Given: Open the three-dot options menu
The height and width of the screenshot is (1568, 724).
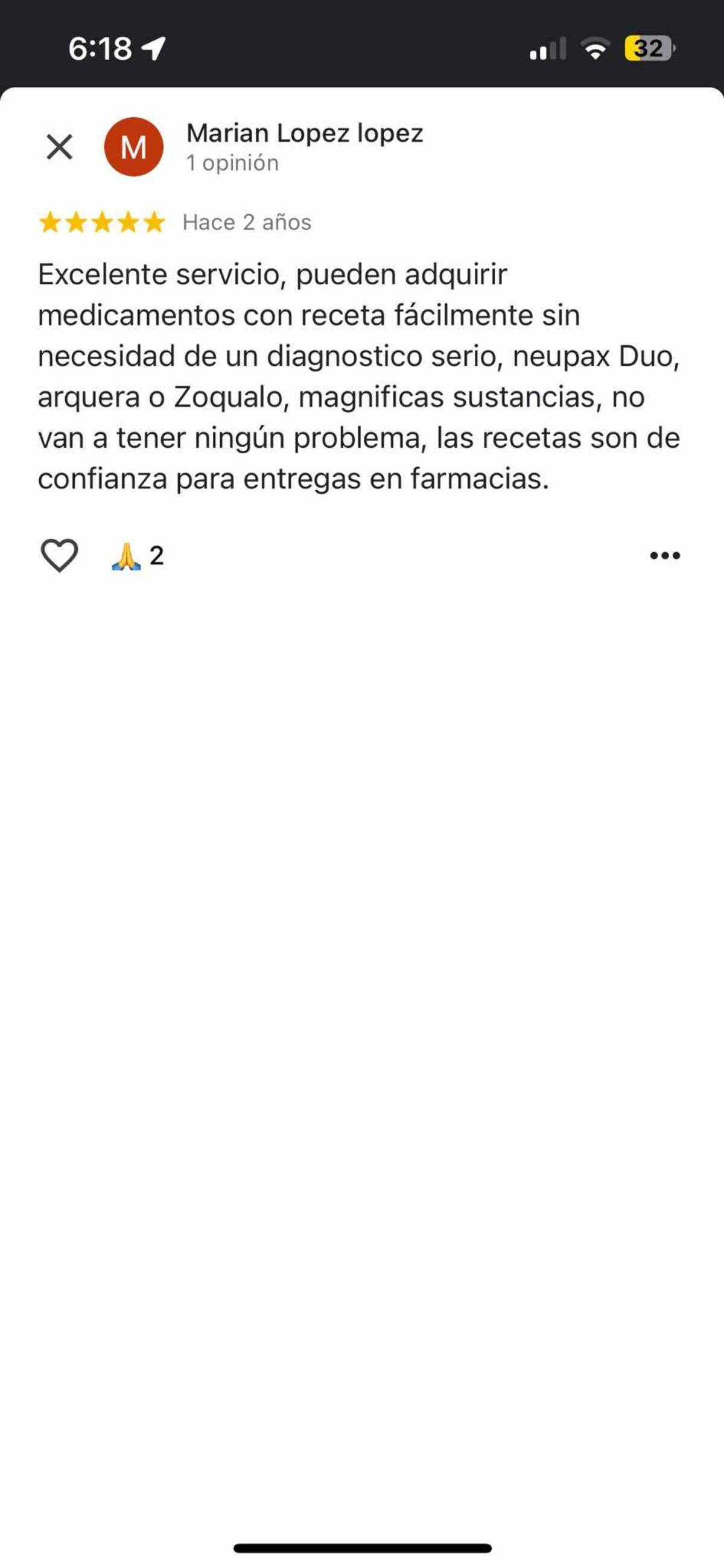Looking at the screenshot, I should pyautogui.click(x=665, y=555).
